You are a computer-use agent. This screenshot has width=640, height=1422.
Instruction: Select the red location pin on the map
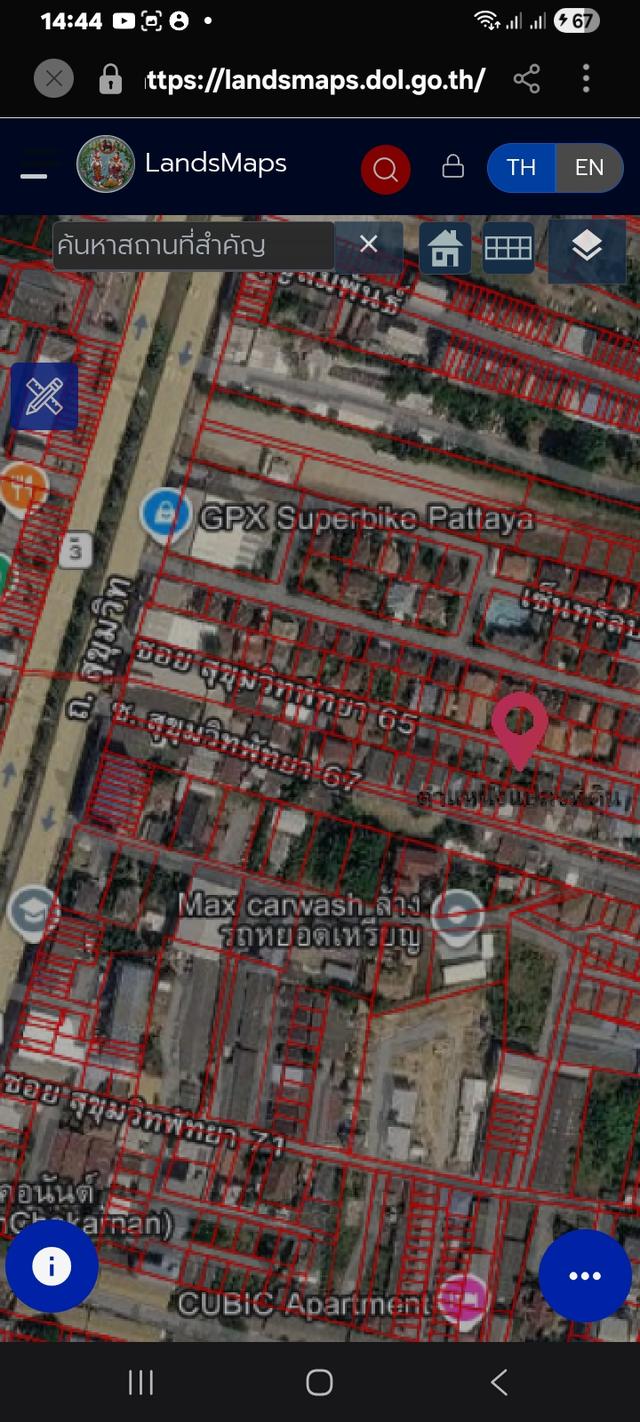[x=520, y=728]
